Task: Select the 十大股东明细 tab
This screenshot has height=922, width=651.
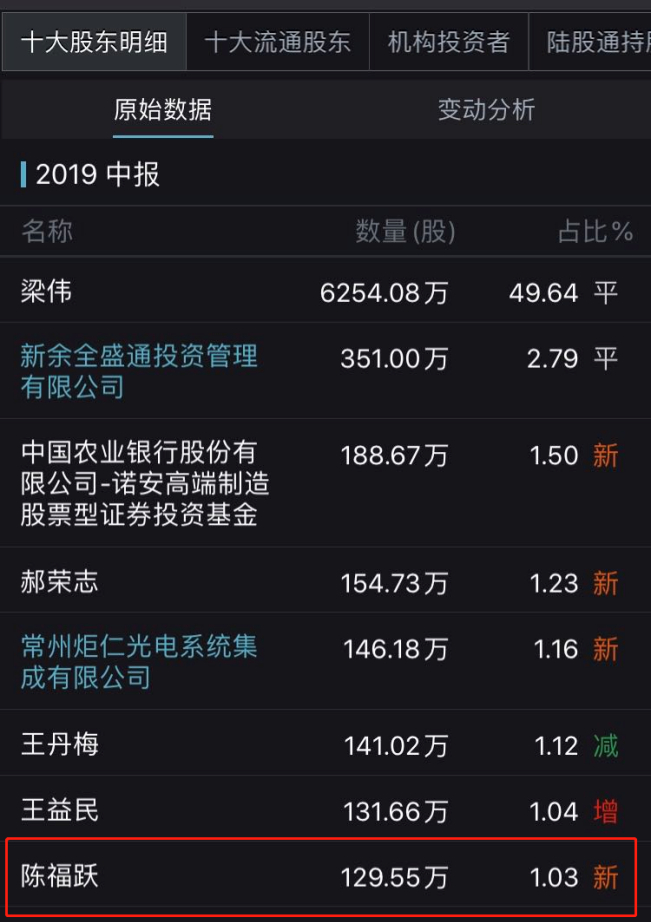Action: coord(94,43)
